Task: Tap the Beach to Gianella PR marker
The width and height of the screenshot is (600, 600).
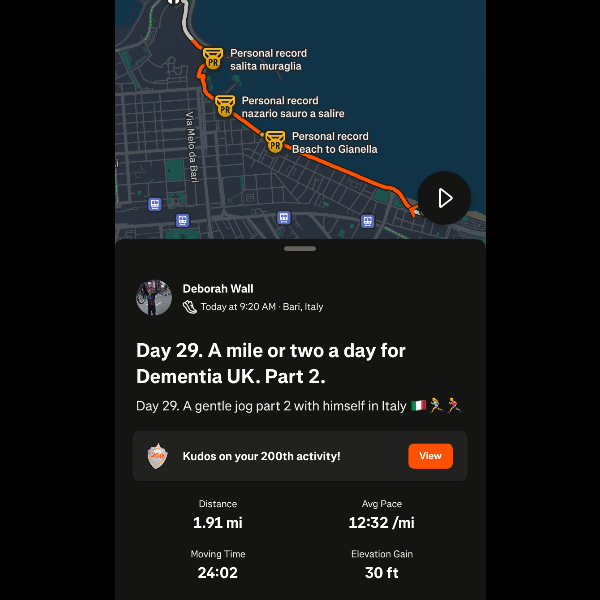Action: (x=275, y=141)
